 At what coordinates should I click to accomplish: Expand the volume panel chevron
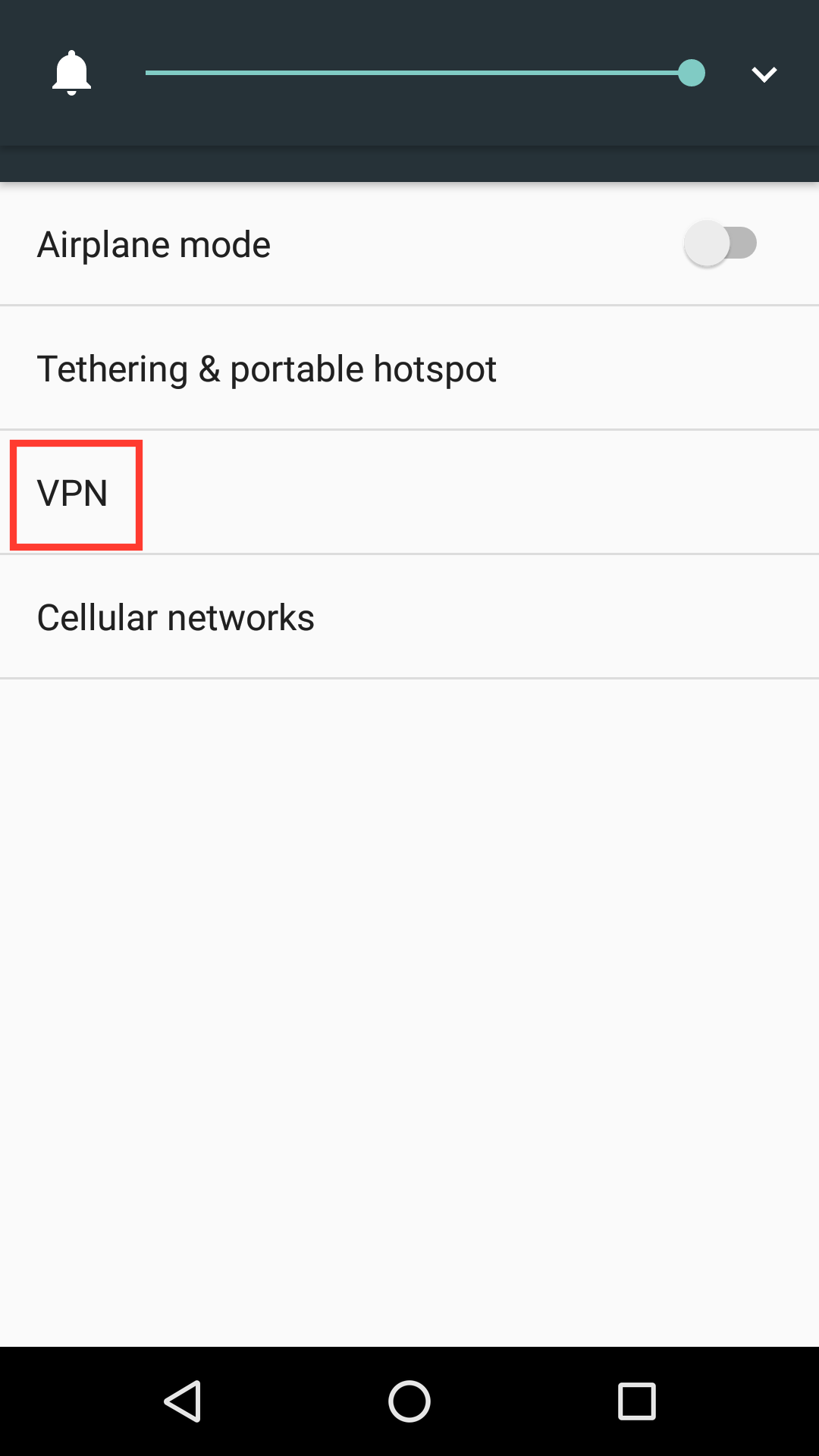pyautogui.click(x=764, y=74)
